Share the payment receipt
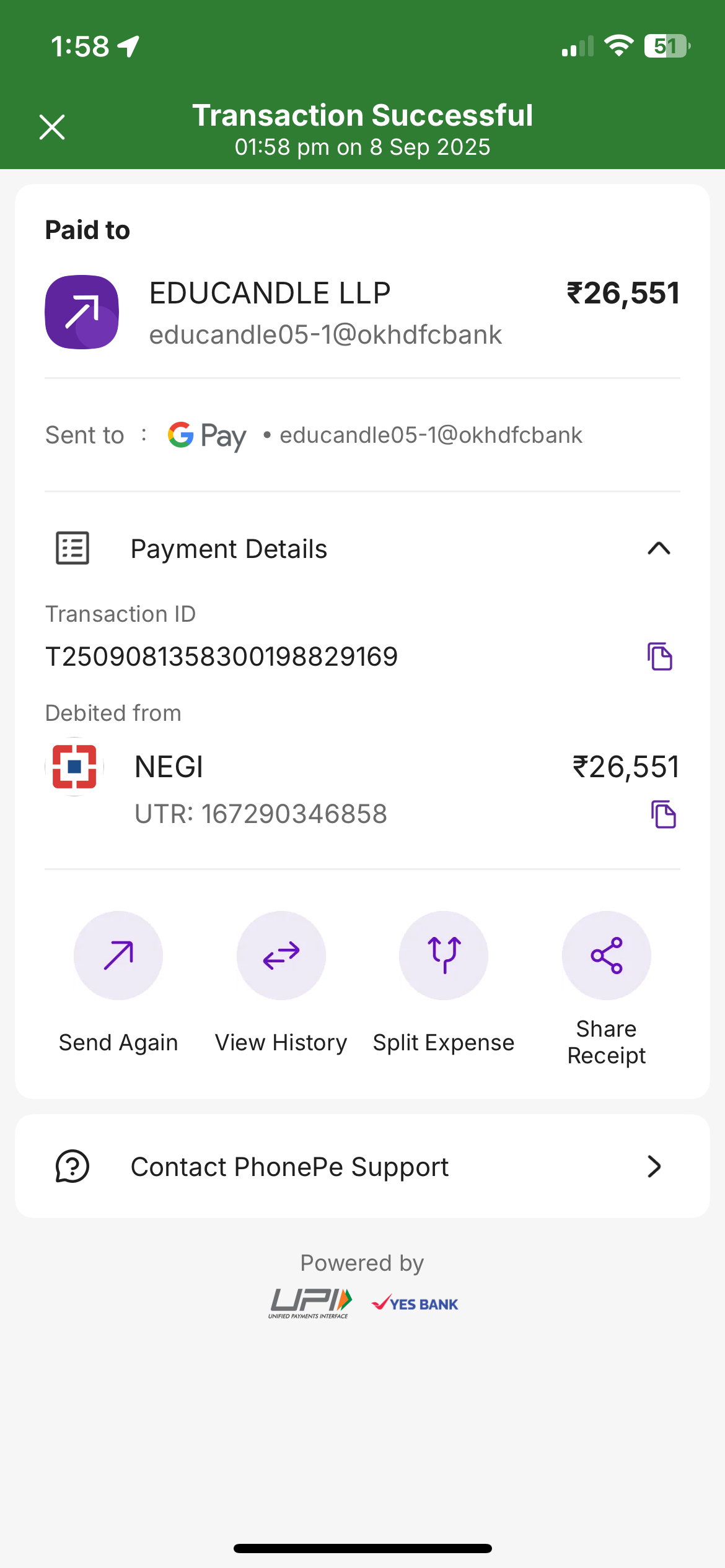Image resolution: width=725 pixels, height=1568 pixels. point(606,956)
